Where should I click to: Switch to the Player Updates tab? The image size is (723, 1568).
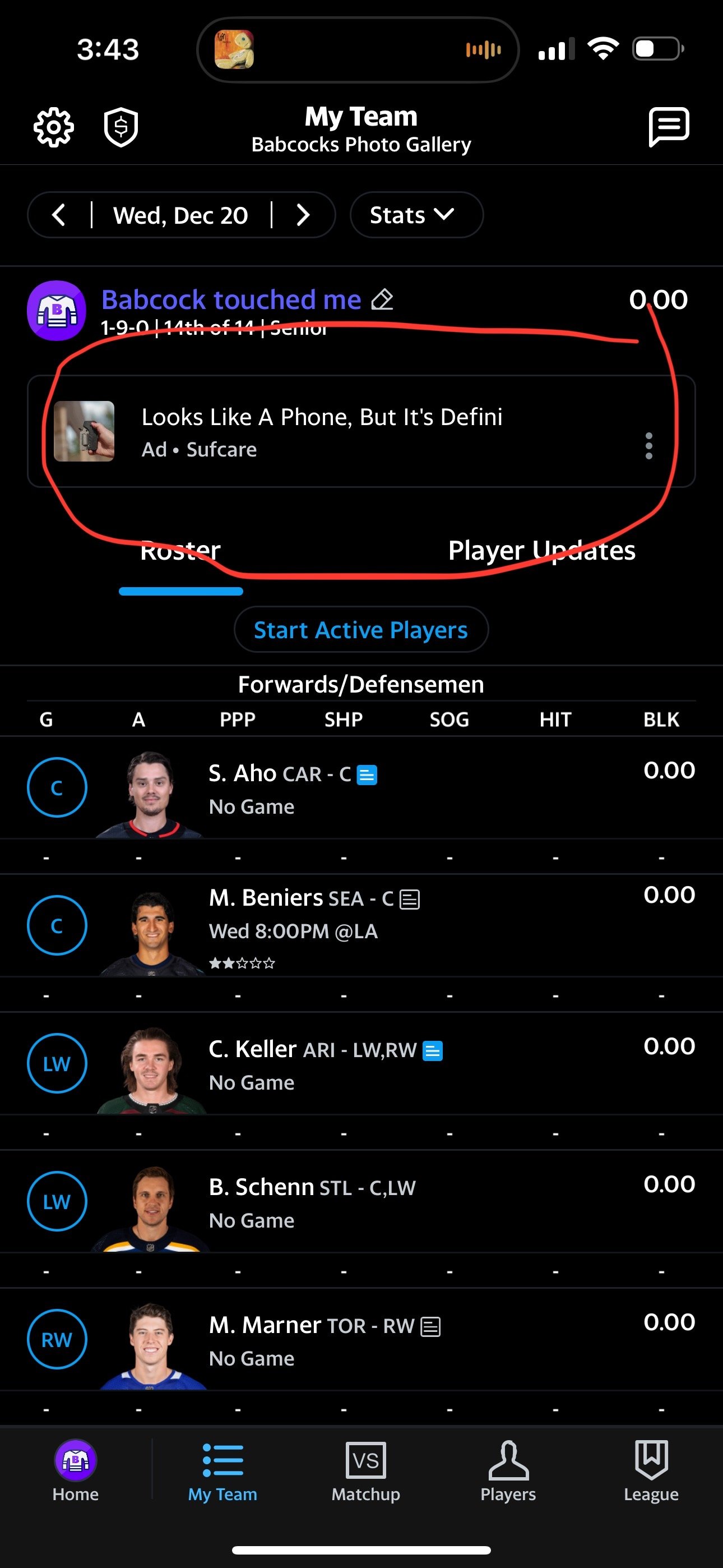pos(541,550)
